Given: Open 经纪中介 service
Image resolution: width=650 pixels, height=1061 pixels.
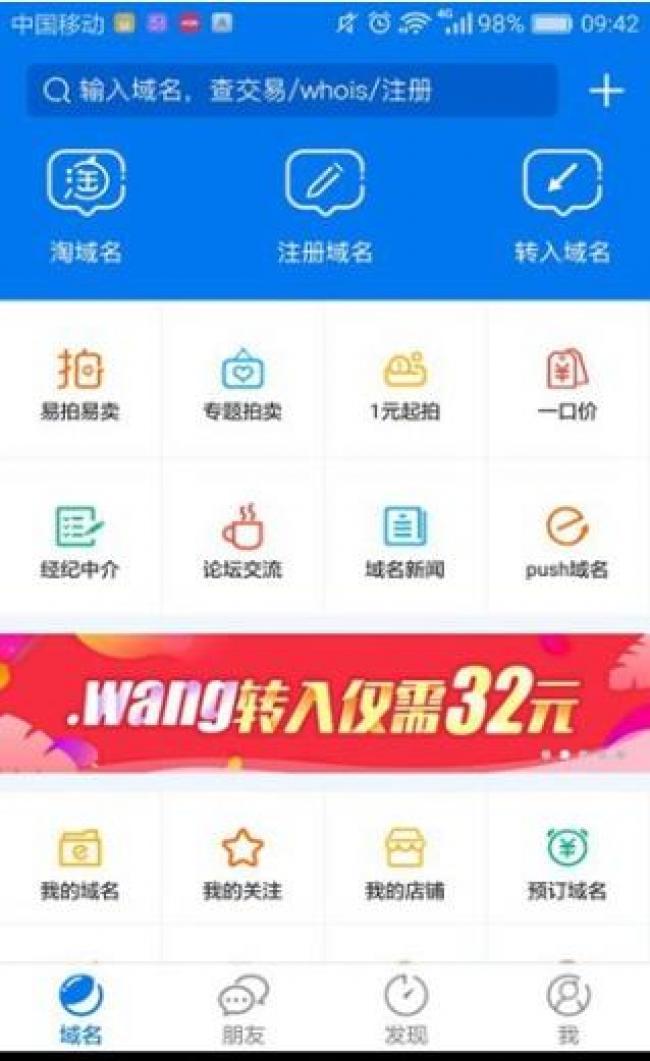Looking at the screenshot, I should click(80, 541).
